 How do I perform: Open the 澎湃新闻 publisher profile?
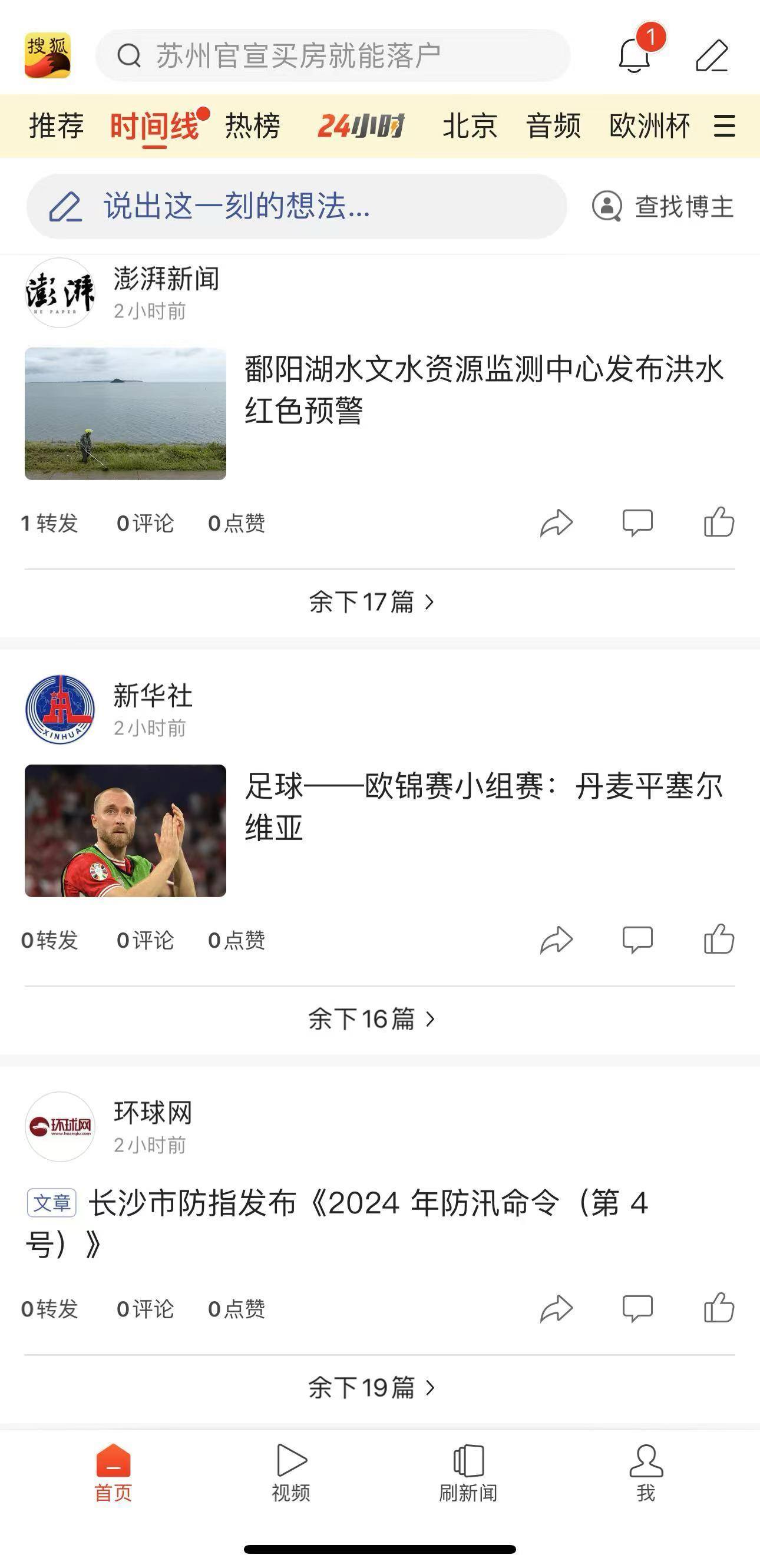[x=166, y=281]
